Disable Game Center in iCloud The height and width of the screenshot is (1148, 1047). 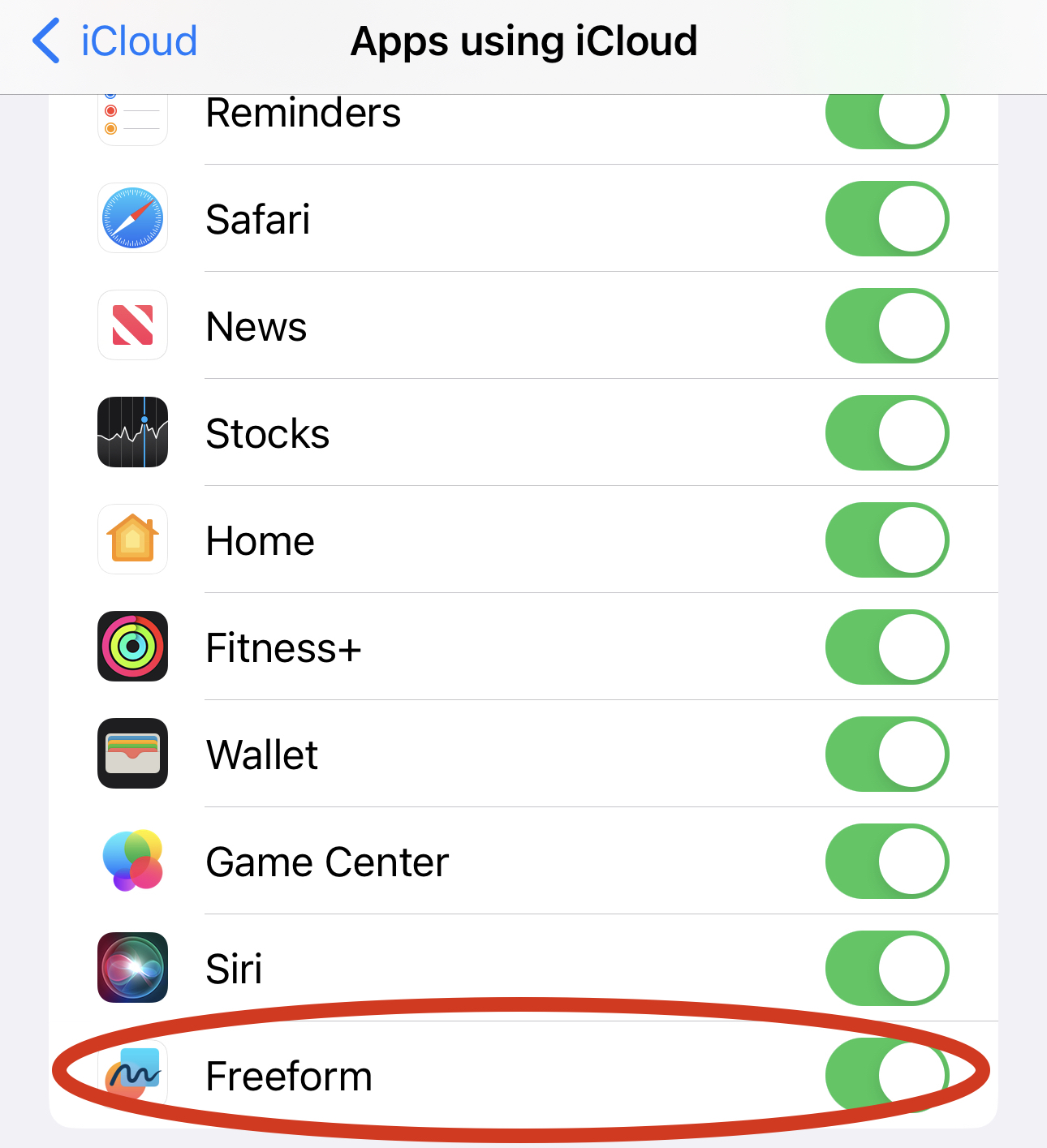886,862
